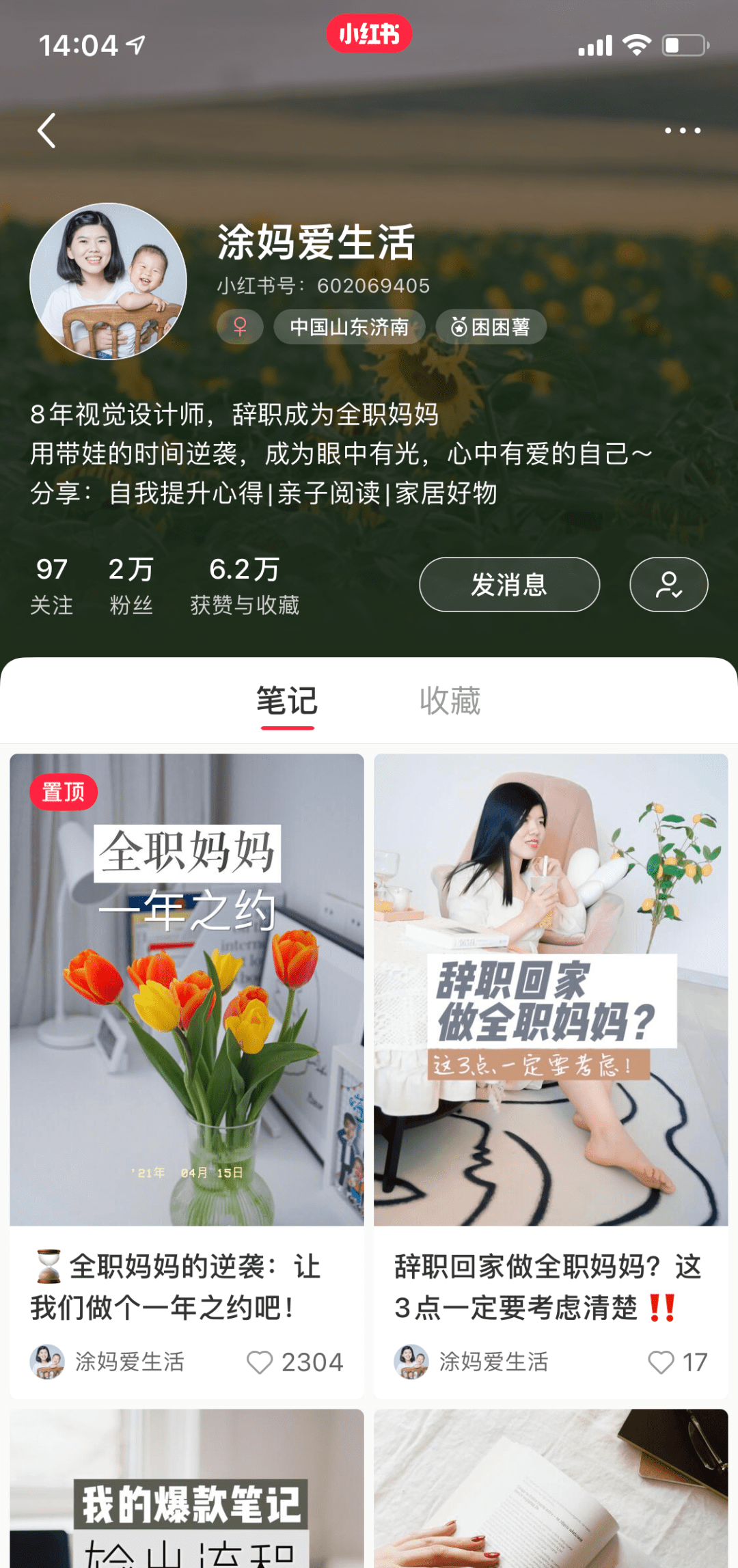
Task: Open the 困困薯 level badge
Action: point(491,327)
